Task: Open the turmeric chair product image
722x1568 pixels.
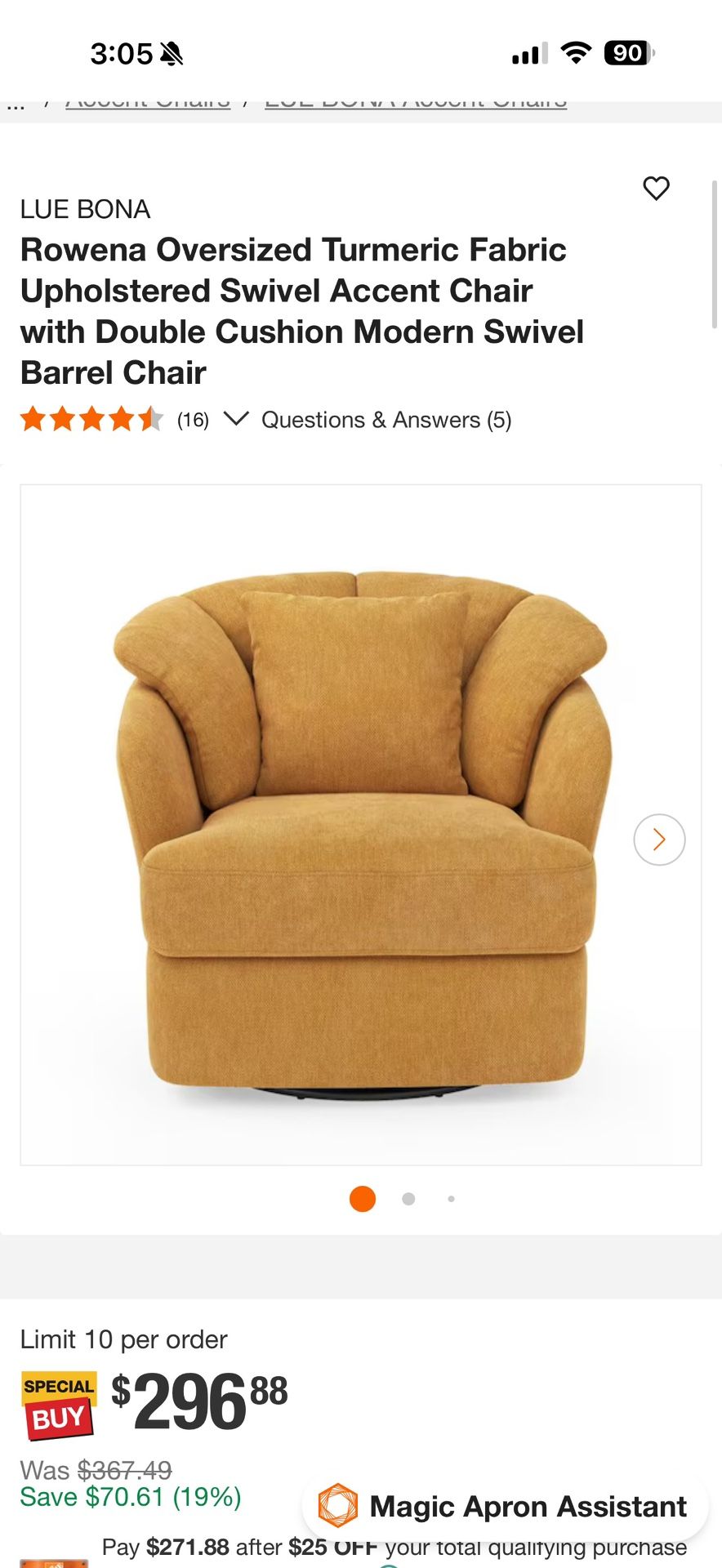Action: (360, 825)
